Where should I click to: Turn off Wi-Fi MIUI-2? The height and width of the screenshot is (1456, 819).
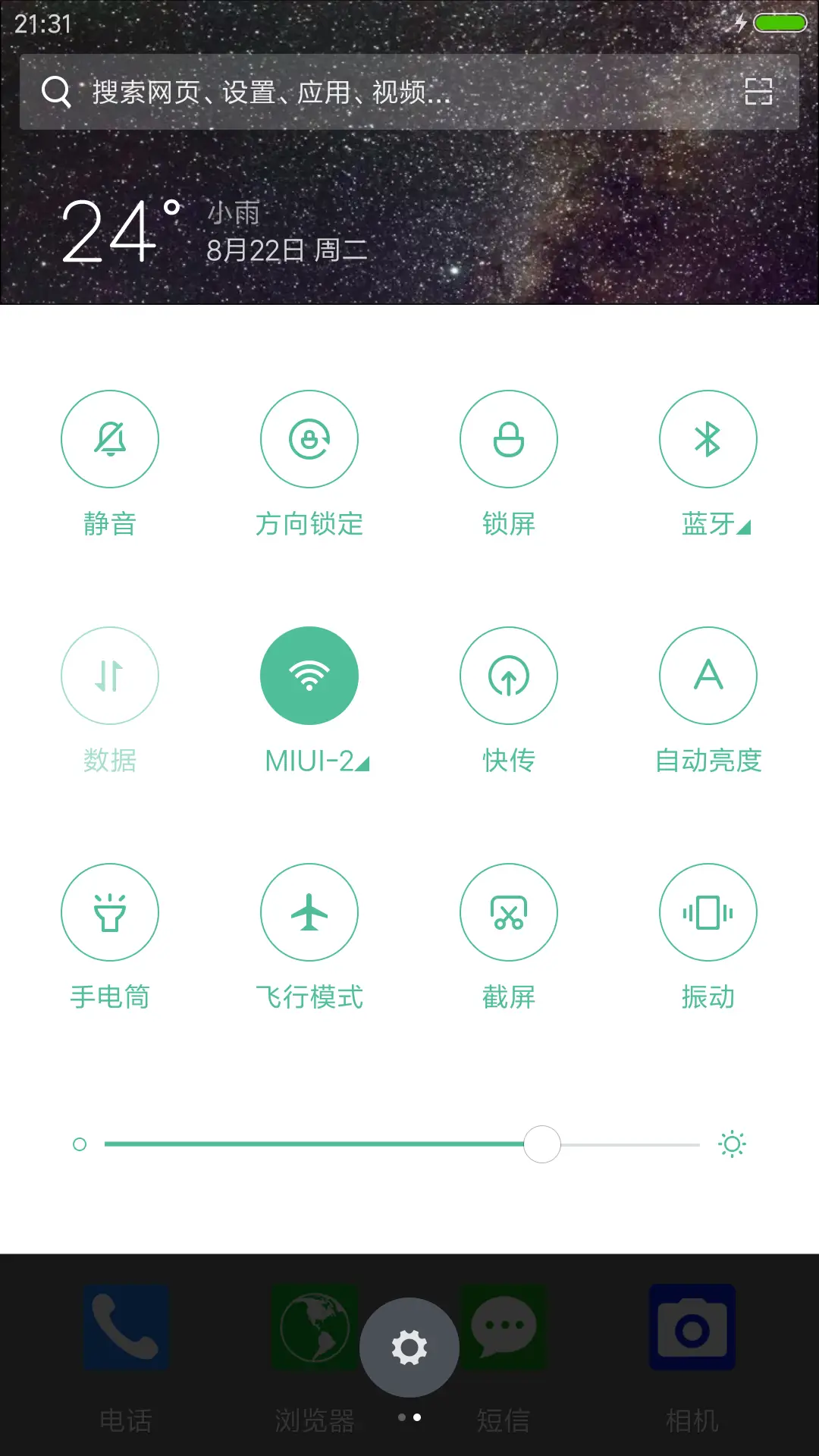coord(309,676)
